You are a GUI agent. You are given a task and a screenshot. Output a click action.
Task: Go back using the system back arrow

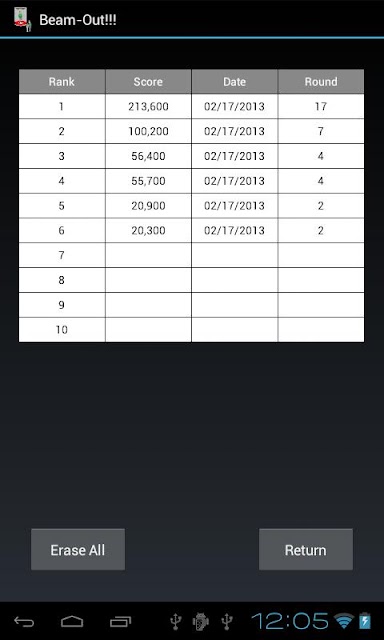(24, 622)
